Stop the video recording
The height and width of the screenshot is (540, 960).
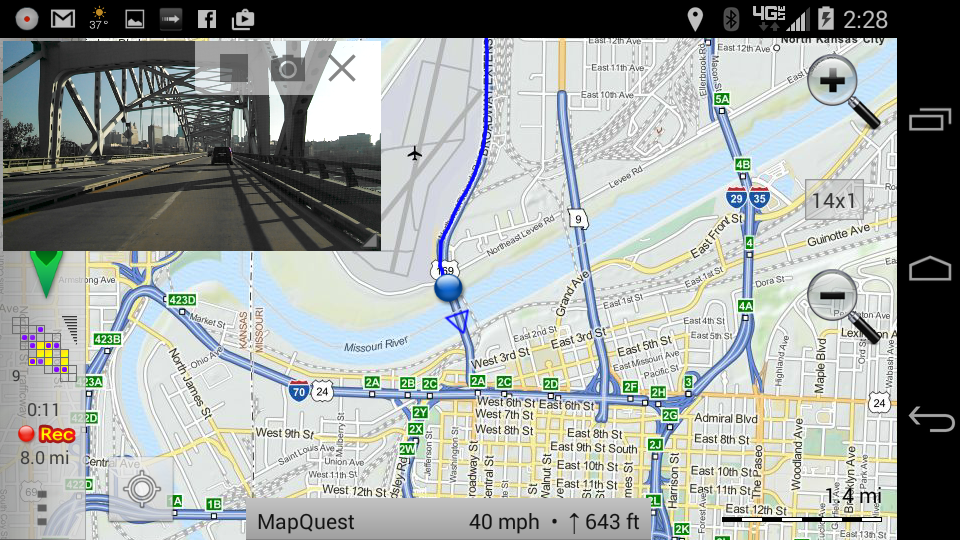coord(234,68)
